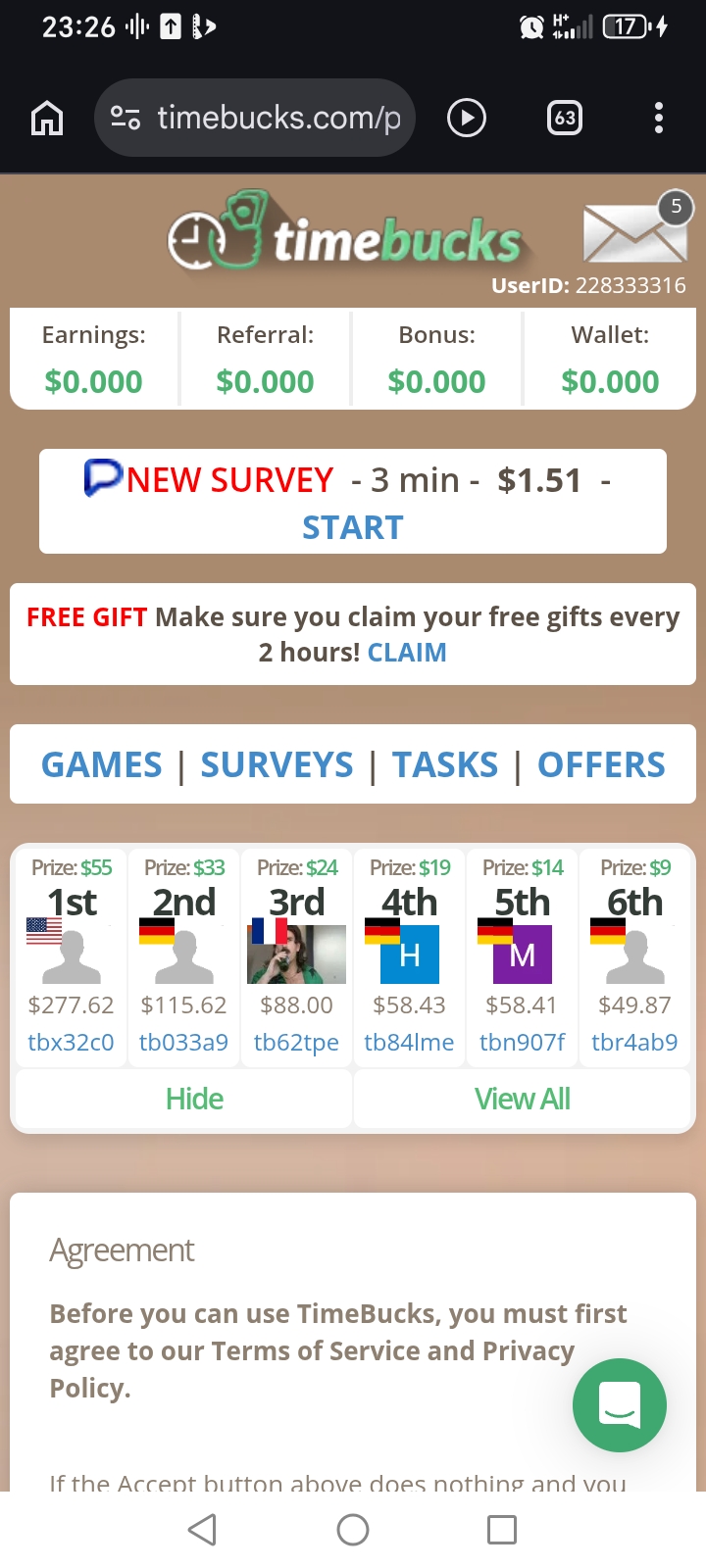Open user tbr4ab9 in 6th place
The width and height of the screenshot is (706, 1568).
coord(634,1042)
